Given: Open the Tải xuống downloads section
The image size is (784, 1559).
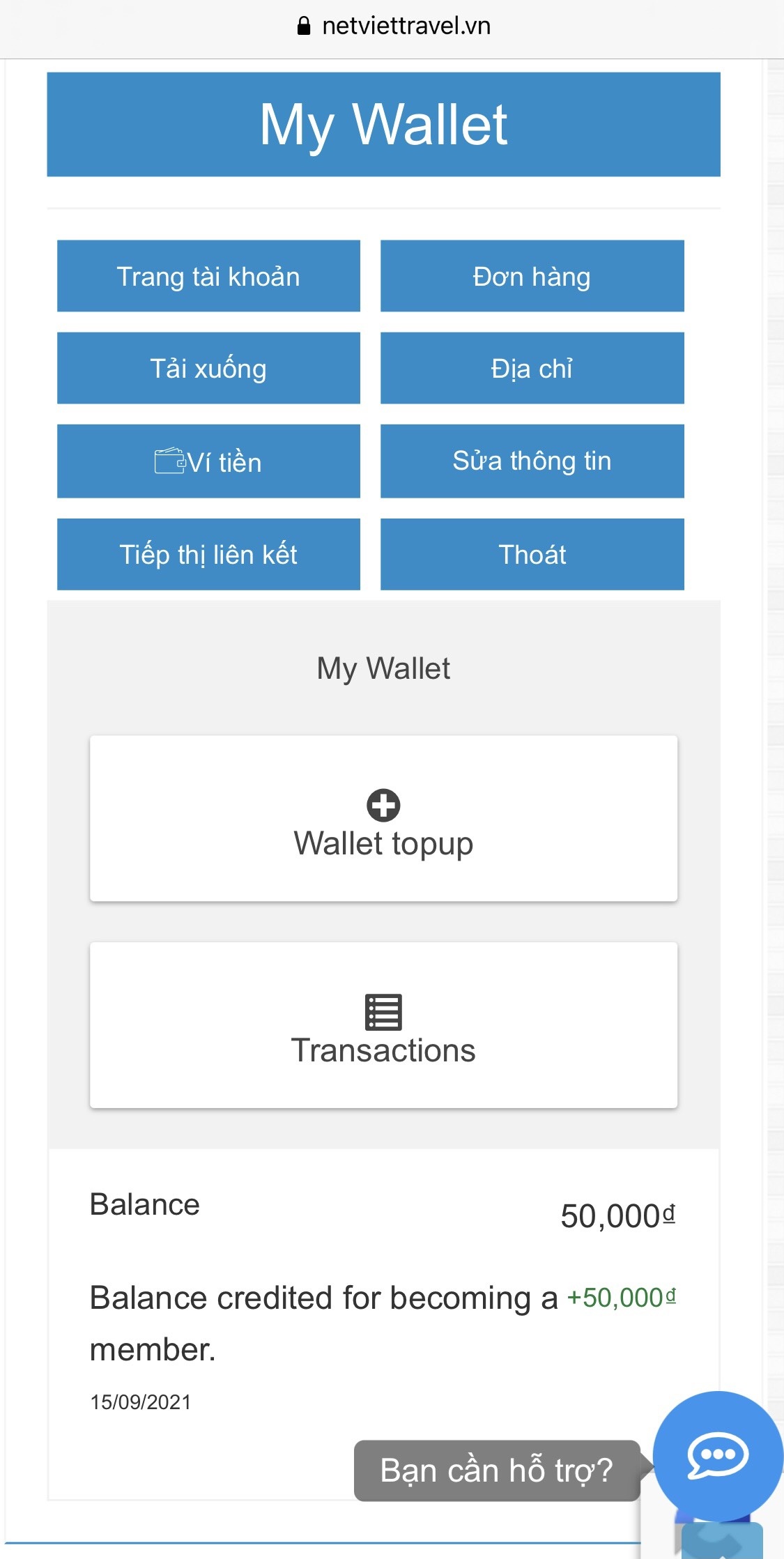Looking at the screenshot, I should [208, 369].
